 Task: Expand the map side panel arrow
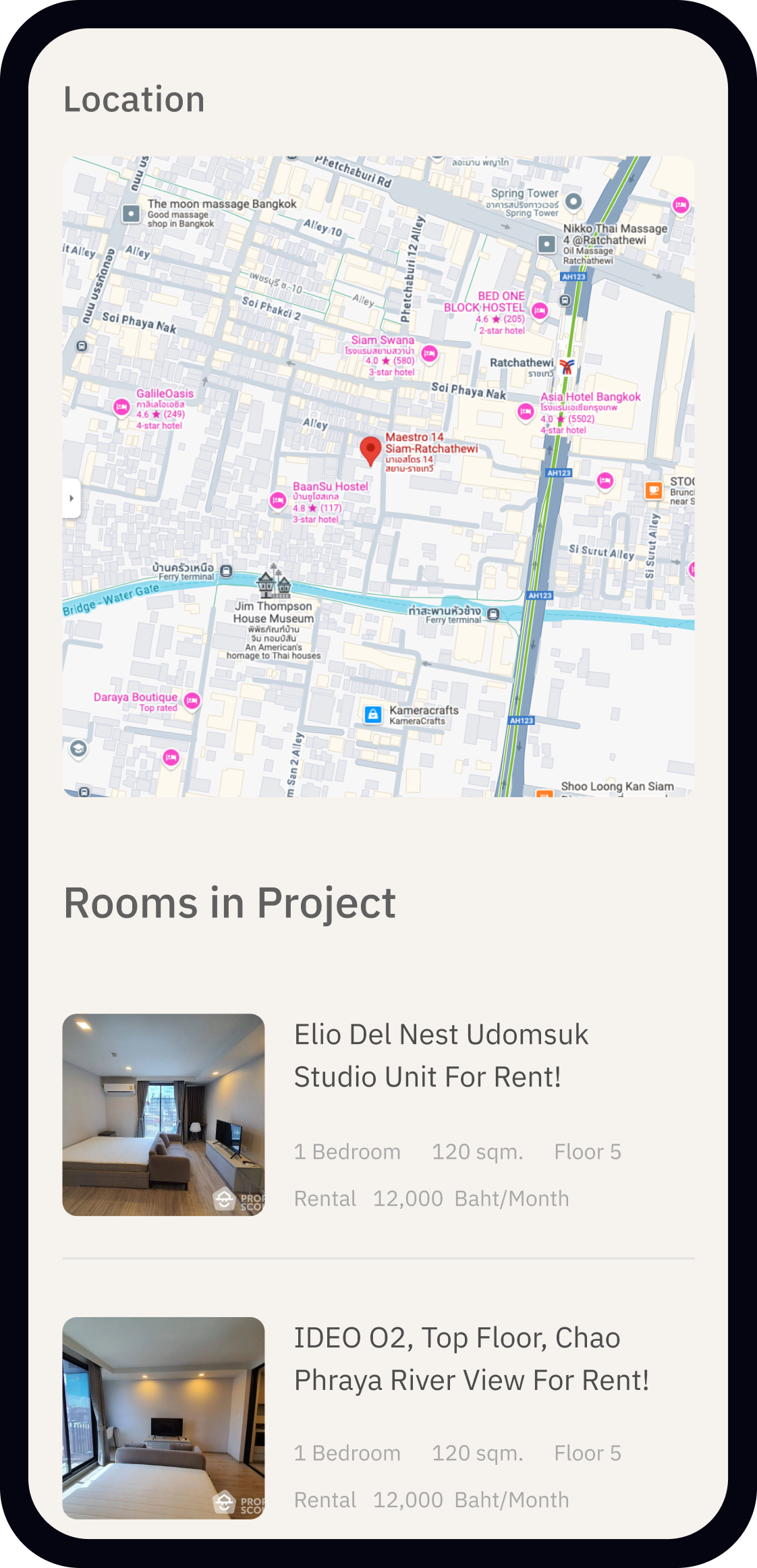click(x=72, y=498)
